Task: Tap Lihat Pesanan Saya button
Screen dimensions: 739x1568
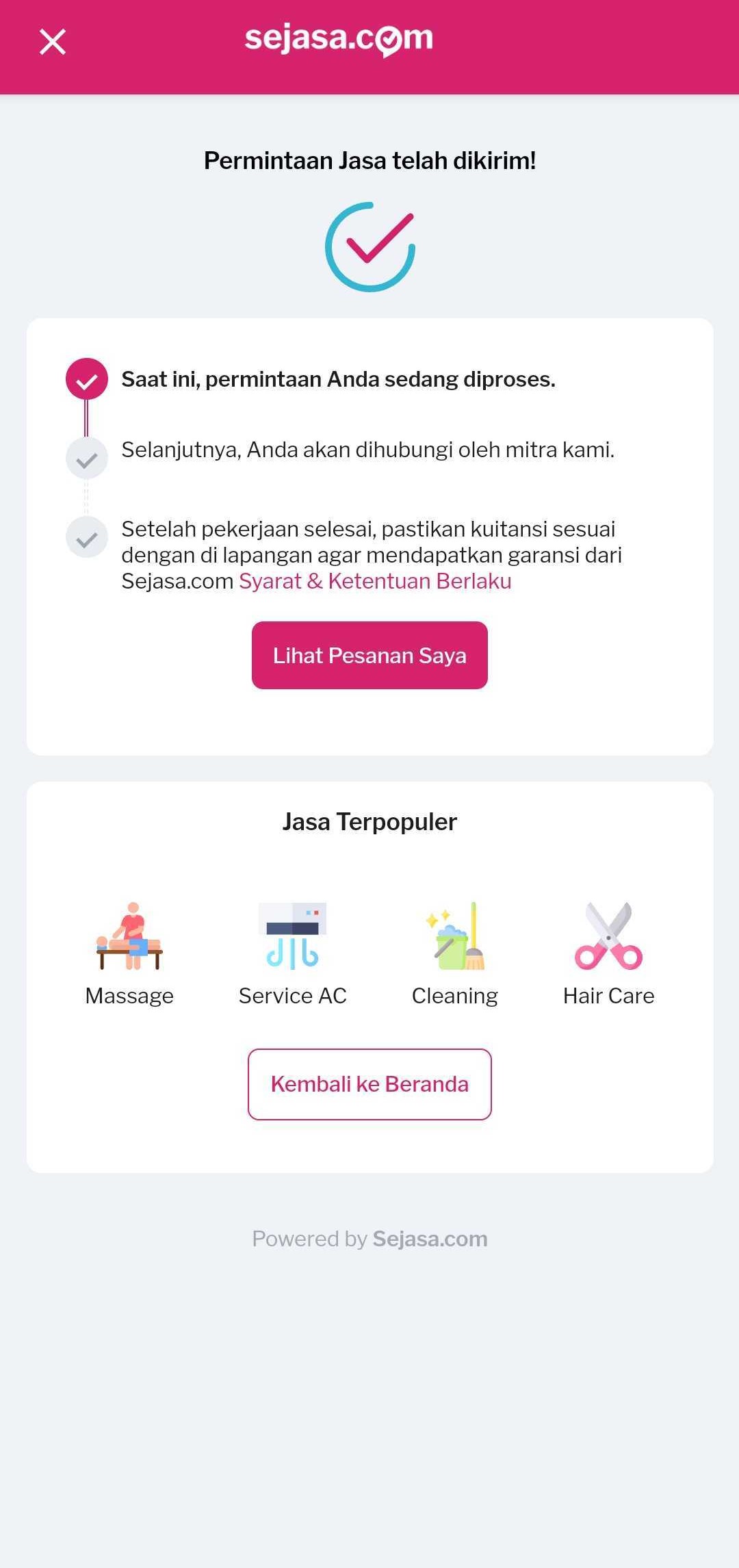Action: point(369,655)
